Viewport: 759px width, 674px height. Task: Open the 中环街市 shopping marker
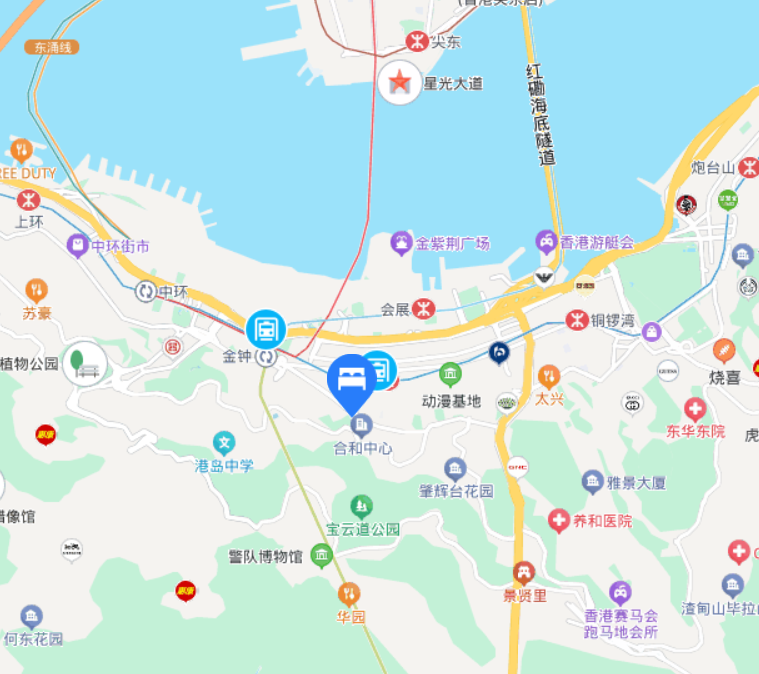(x=78, y=245)
